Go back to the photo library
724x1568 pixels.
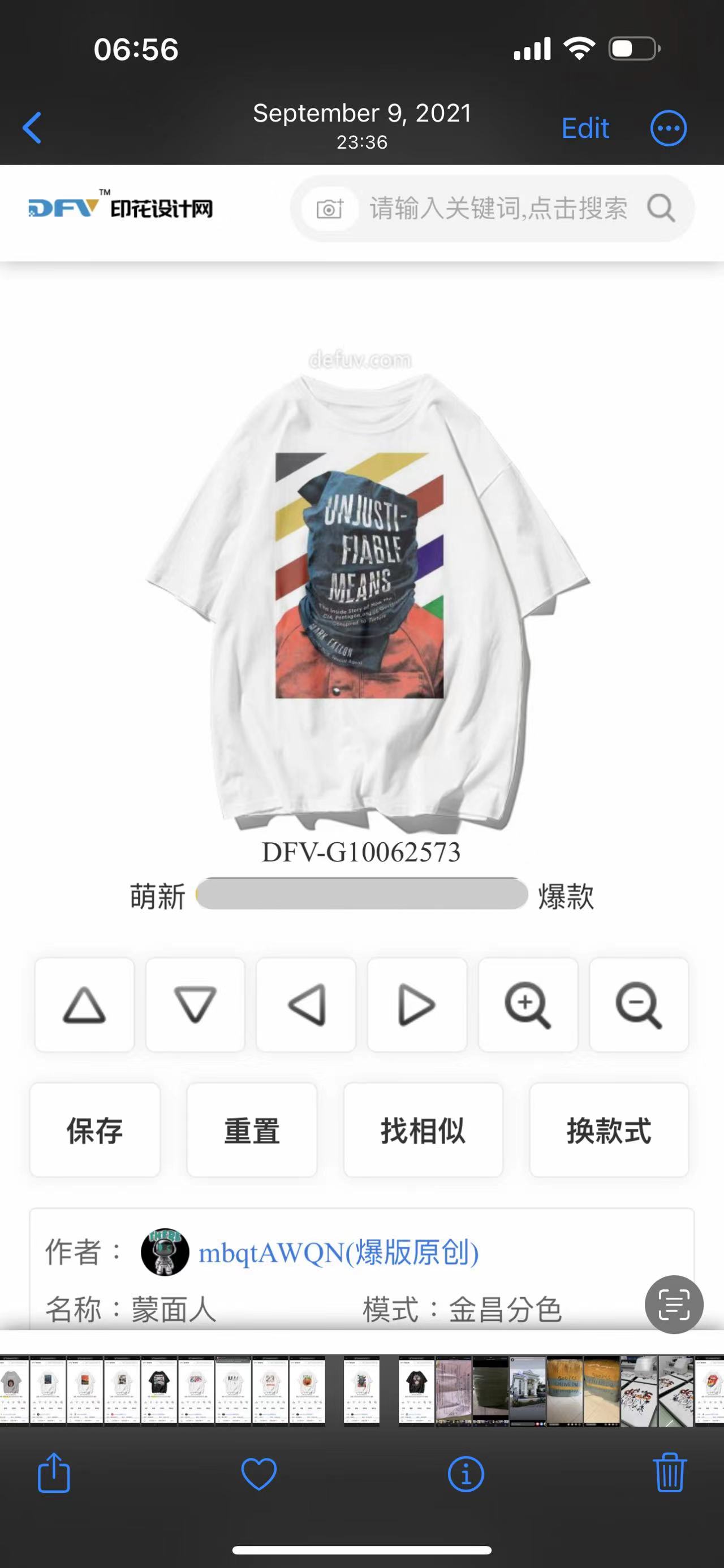coord(32,128)
